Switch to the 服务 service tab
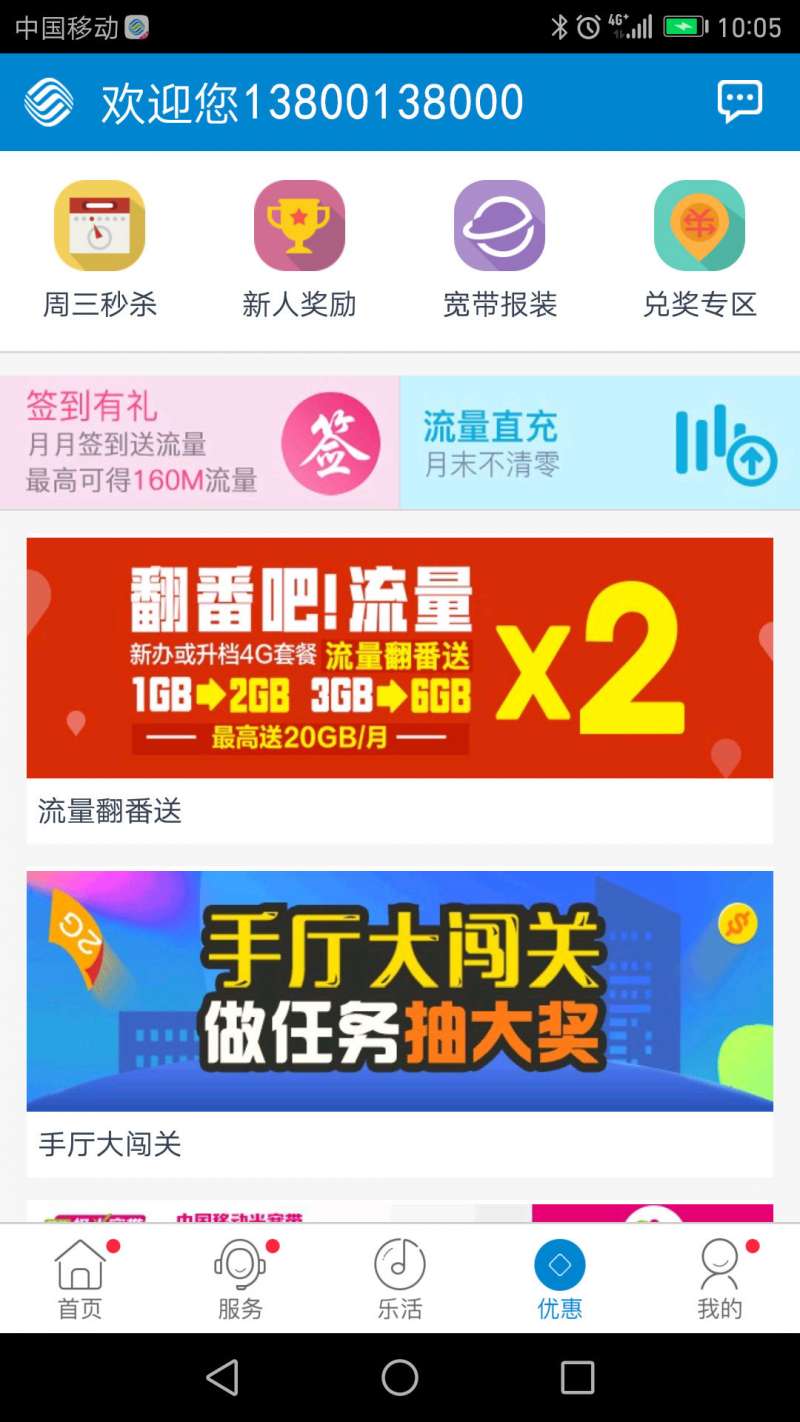This screenshot has height=1422, width=800. click(240, 1279)
